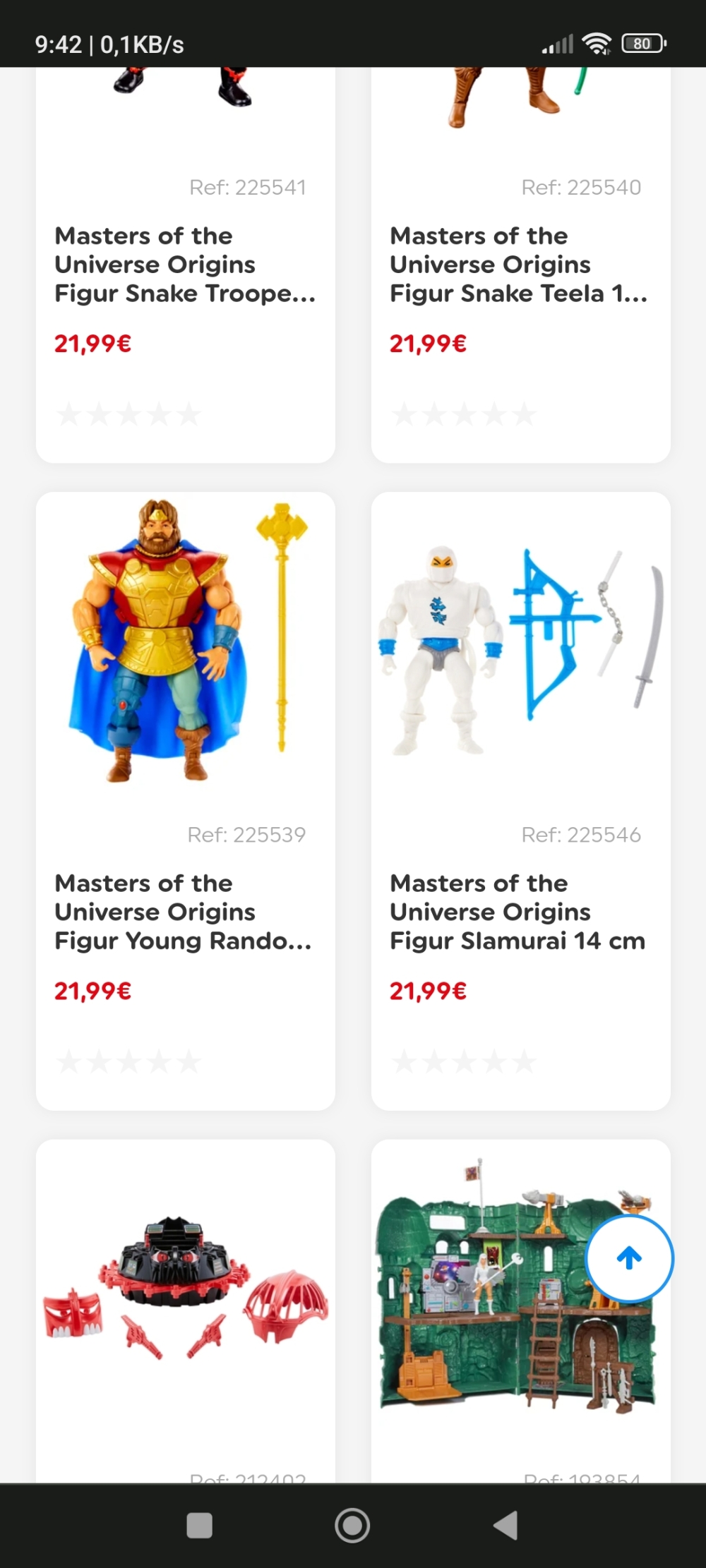
Task: Open the Snake Teela figure product card
Action: [520, 265]
